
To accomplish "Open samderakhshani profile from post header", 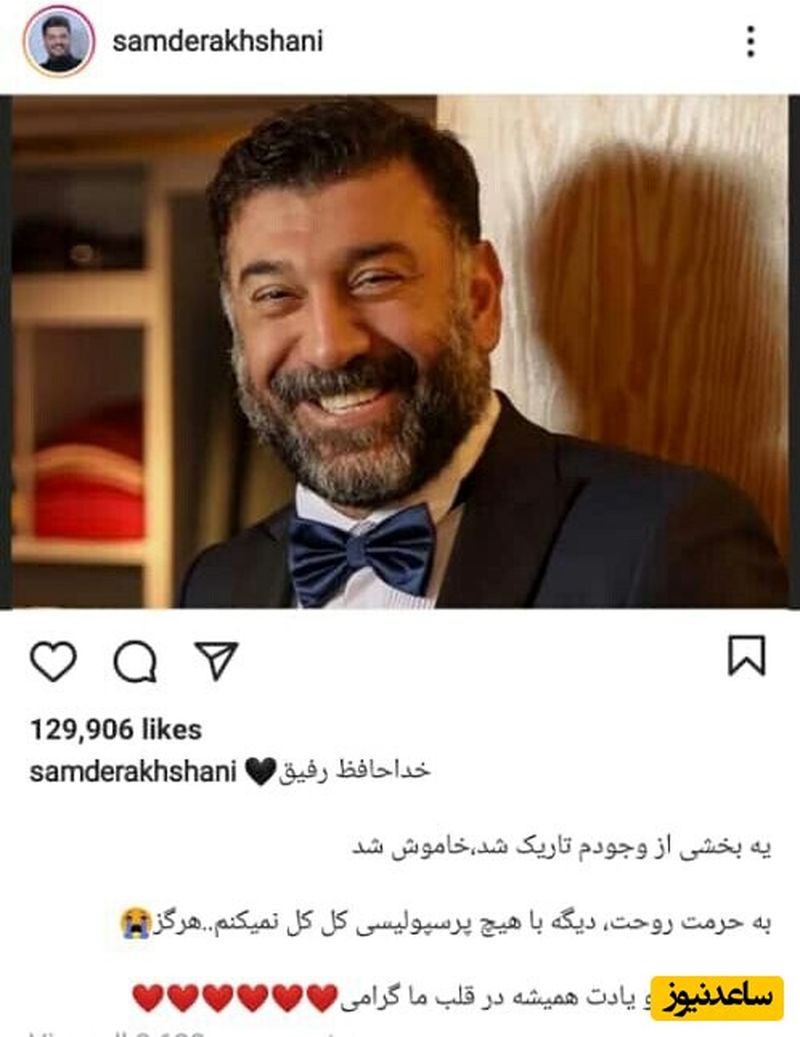I will 217,41.
